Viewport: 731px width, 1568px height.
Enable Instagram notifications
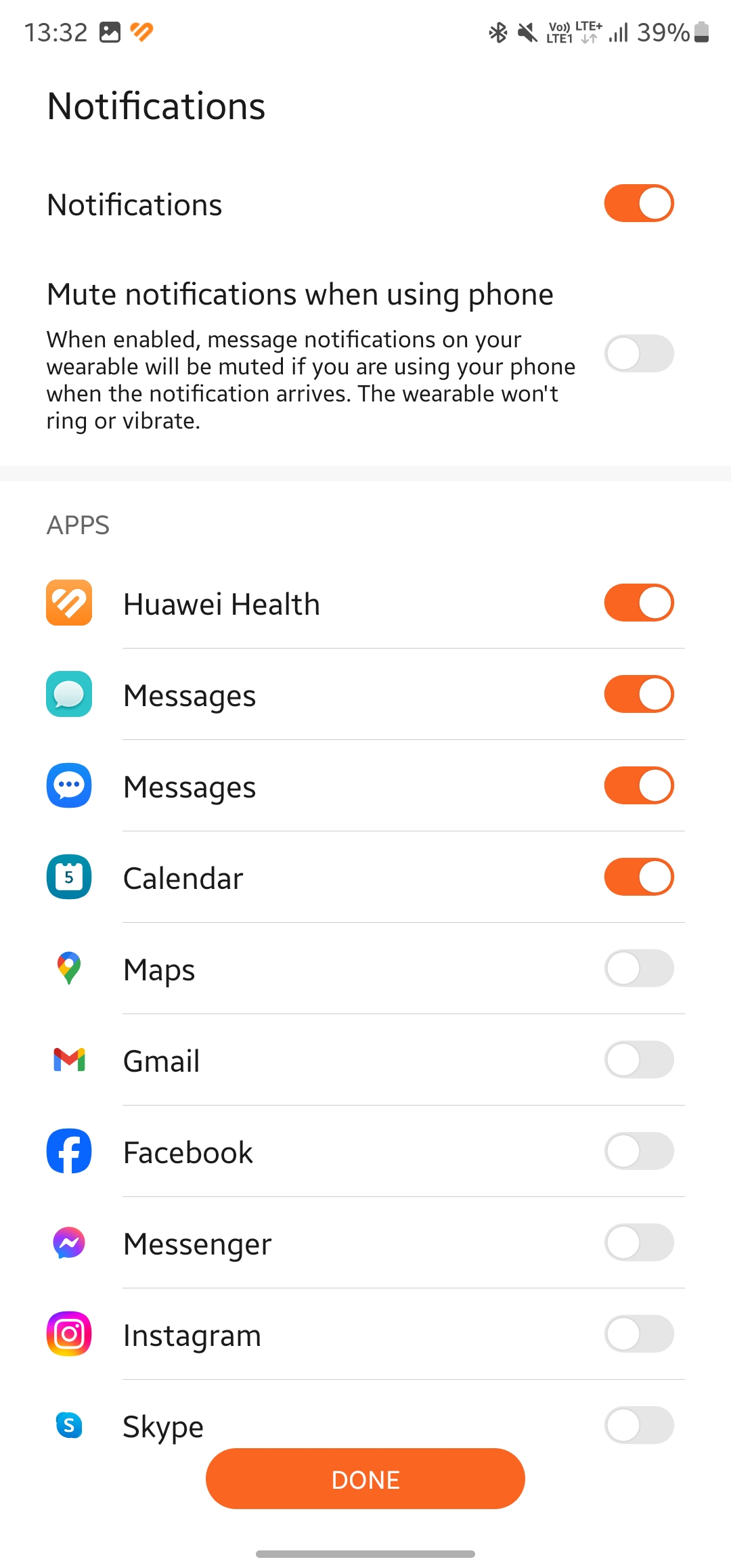639,1334
